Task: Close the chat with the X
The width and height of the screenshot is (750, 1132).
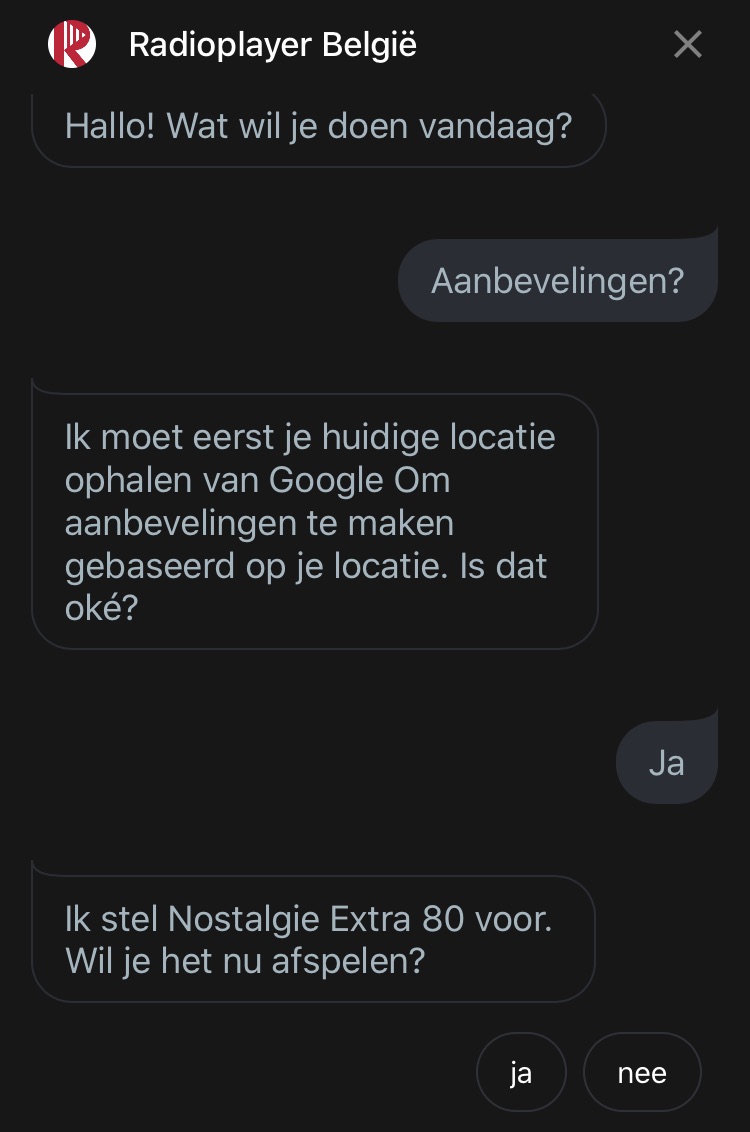Action: [x=687, y=43]
